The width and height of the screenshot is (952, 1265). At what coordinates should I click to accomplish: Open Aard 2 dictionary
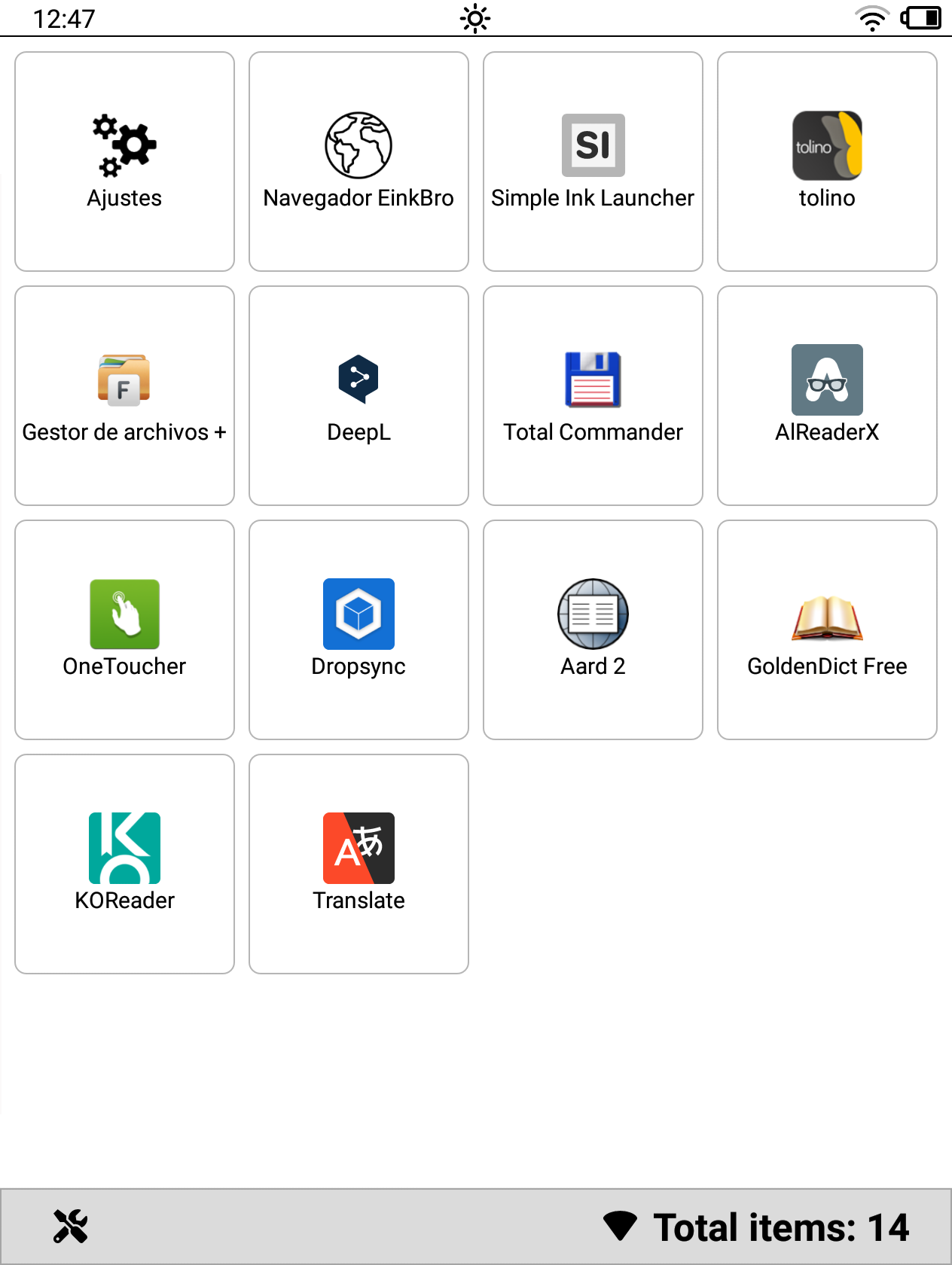(x=593, y=629)
